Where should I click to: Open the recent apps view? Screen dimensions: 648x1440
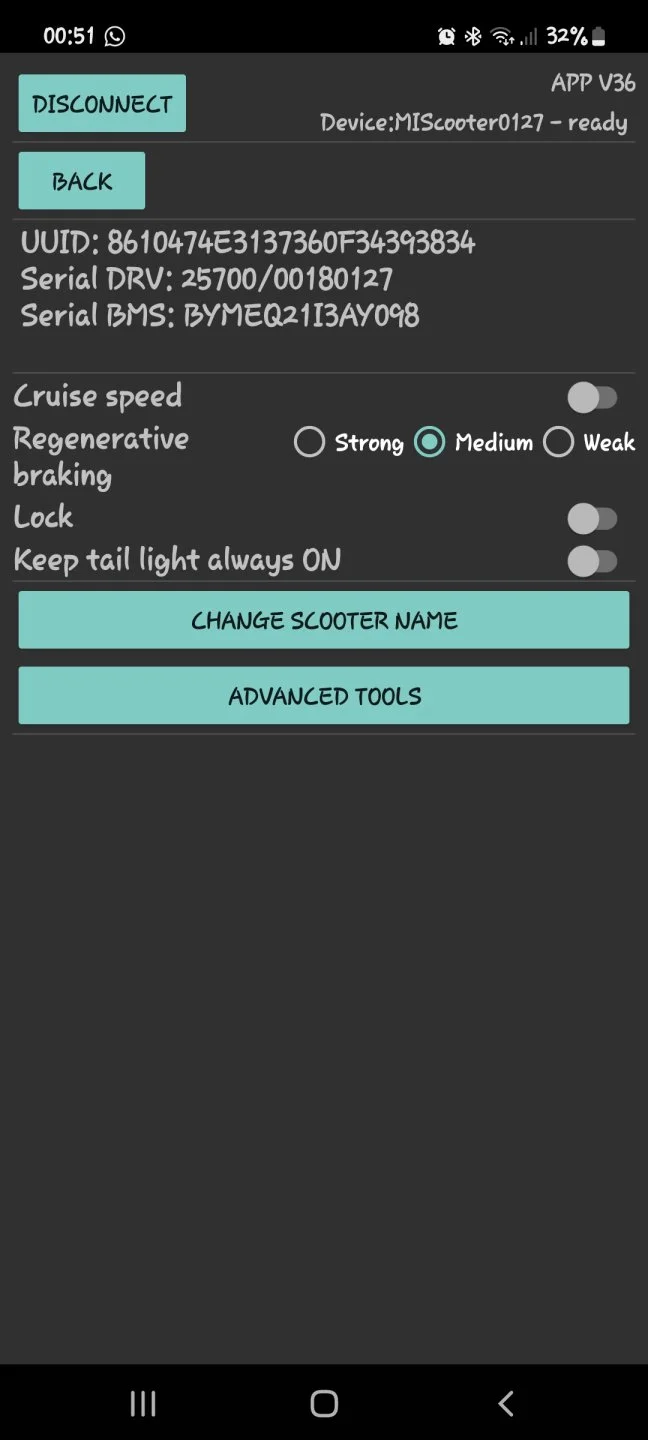click(143, 1403)
